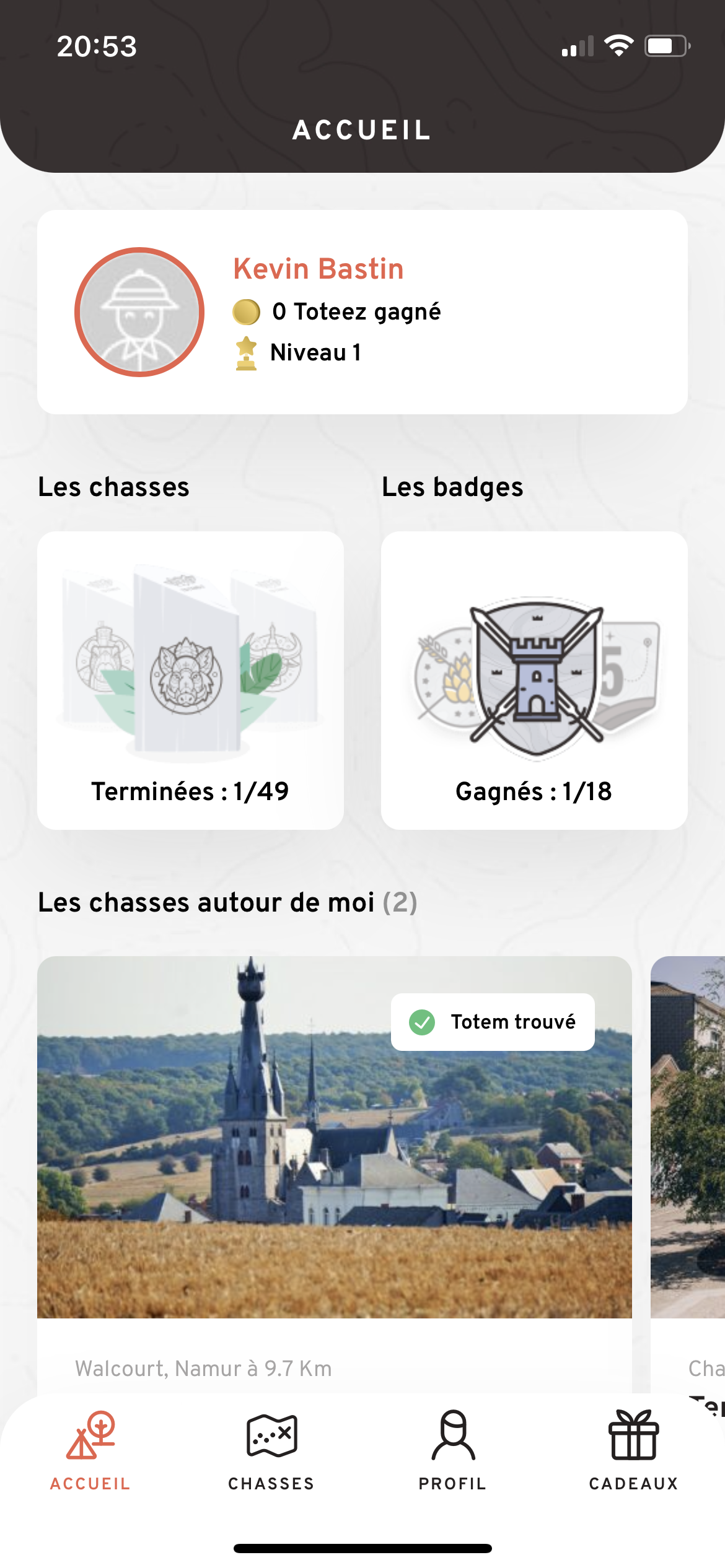725x1568 pixels.
Task: View the Gagnés 1/18 badges card
Action: pos(534,680)
